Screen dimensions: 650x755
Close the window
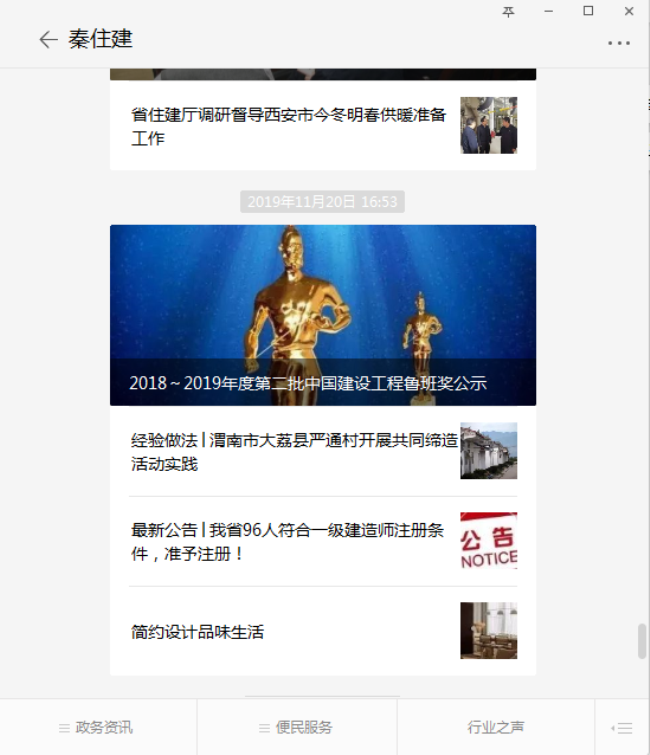click(x=629, y=11)
